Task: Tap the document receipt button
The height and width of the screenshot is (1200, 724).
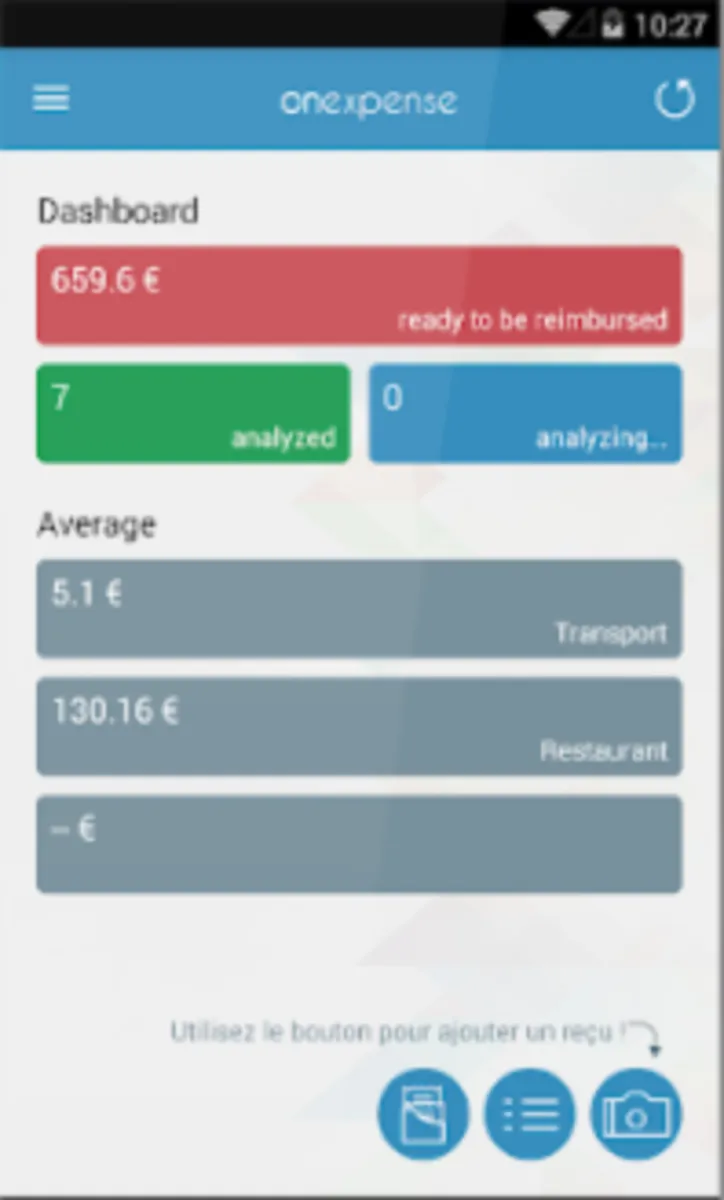Action: [423, 1113]
